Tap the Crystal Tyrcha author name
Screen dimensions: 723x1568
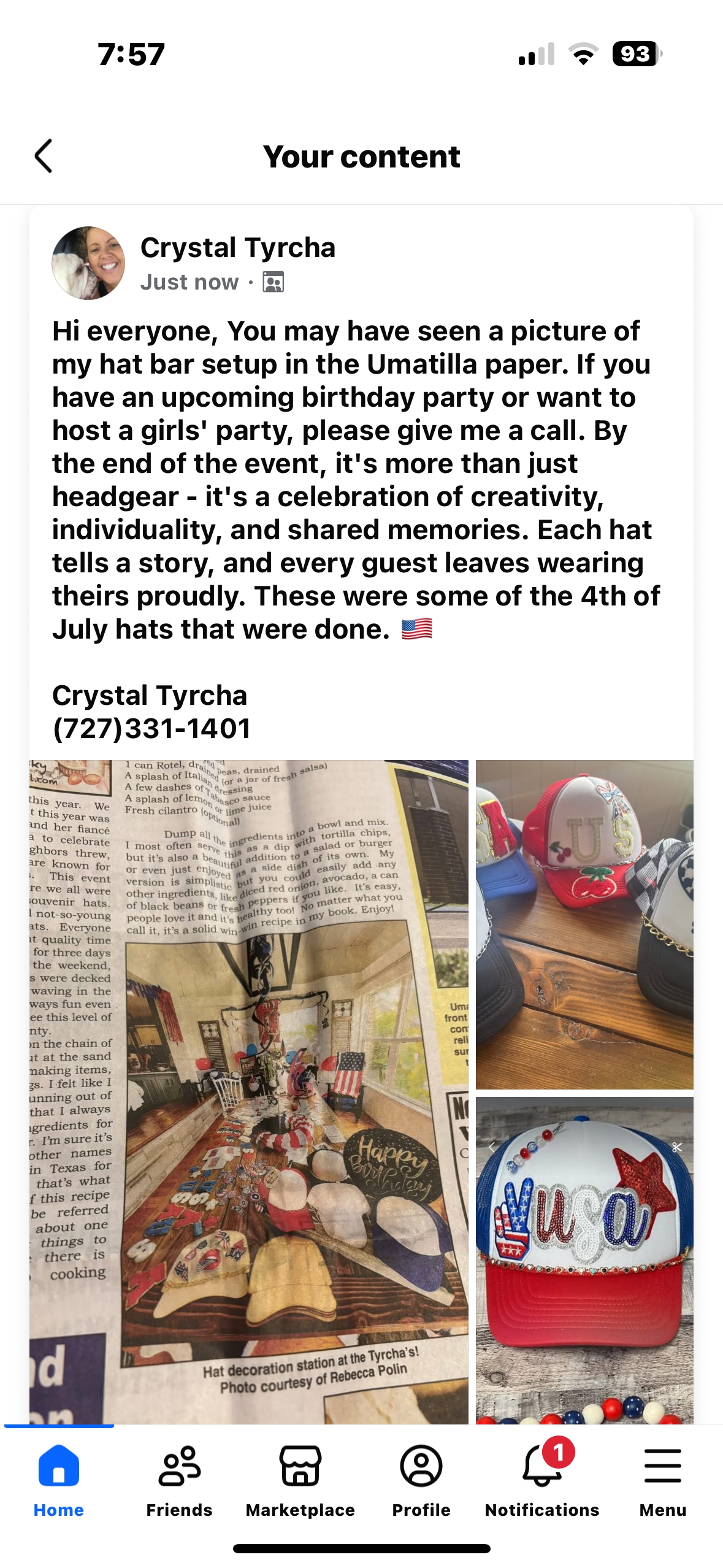pyautogui.click(x=238, y=247)
